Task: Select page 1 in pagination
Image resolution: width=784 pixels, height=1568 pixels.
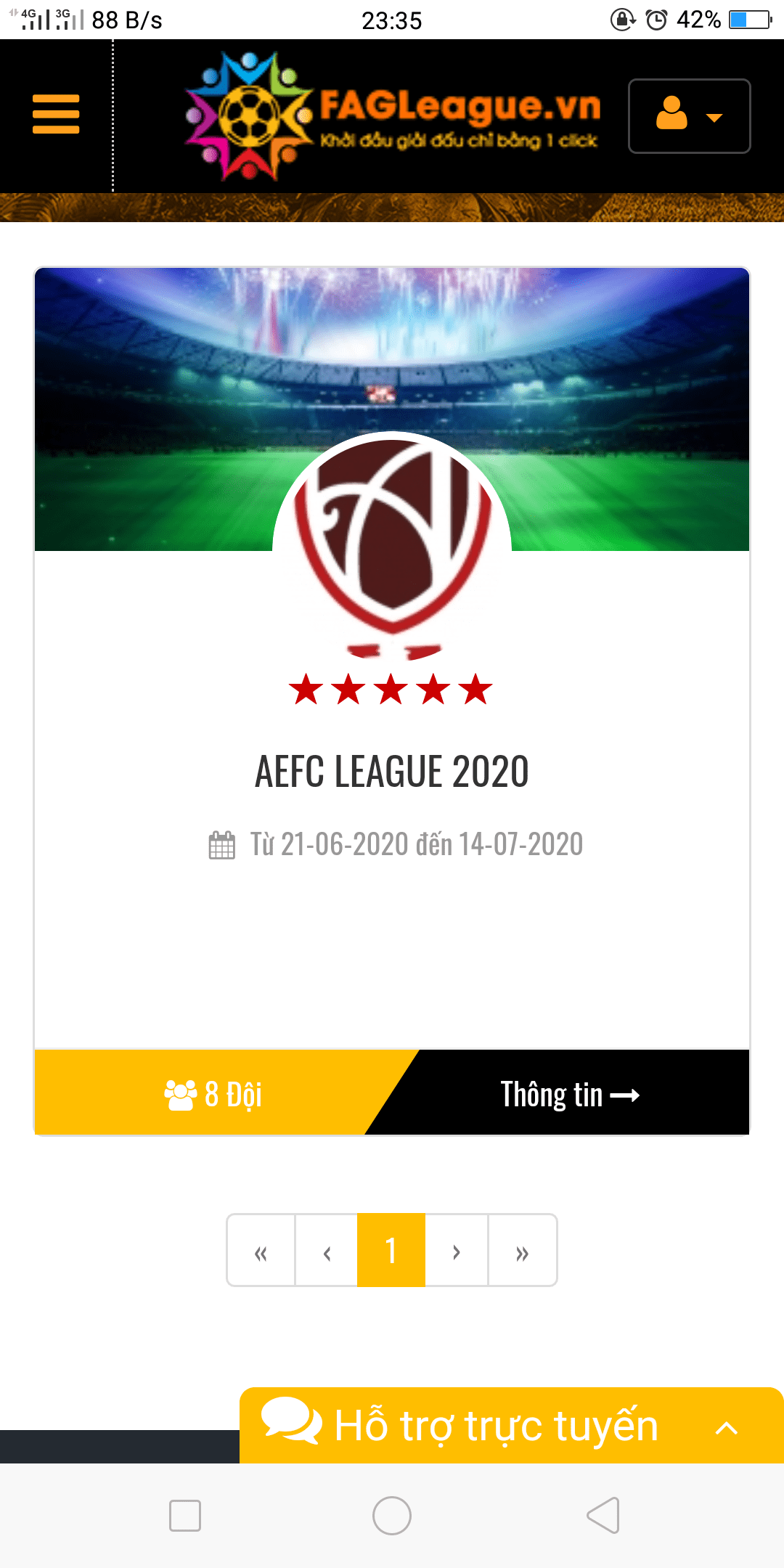Action: click(x=391, y=1251)
